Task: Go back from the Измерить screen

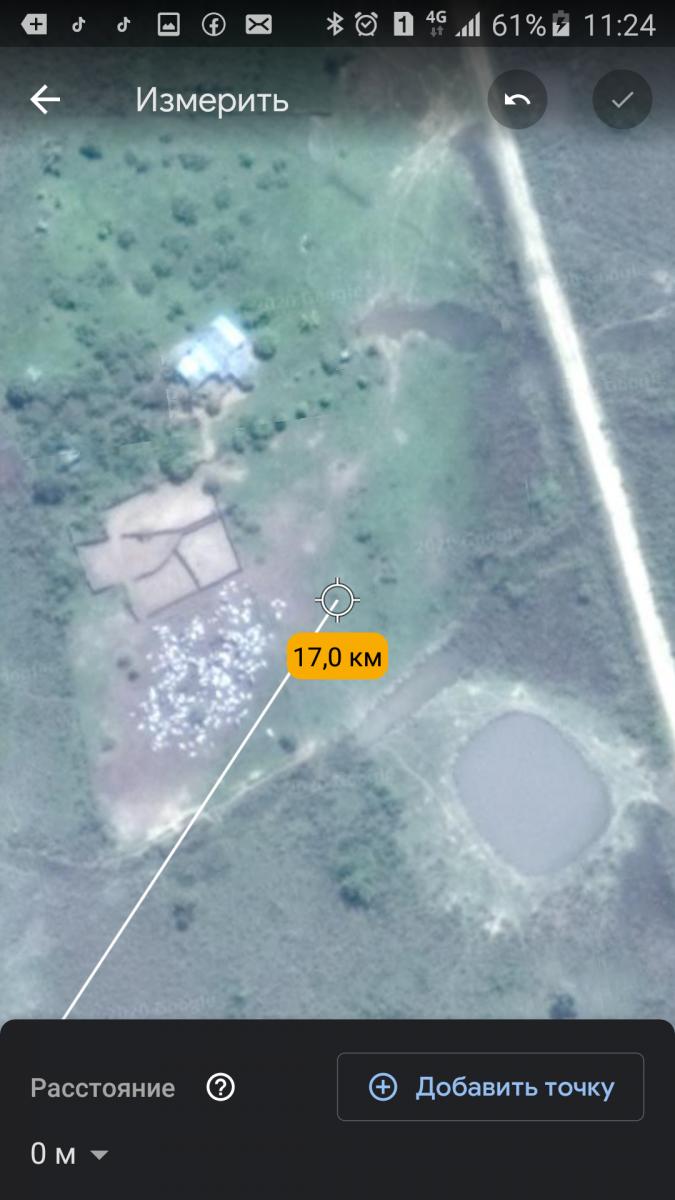Action: coord(45,99)
